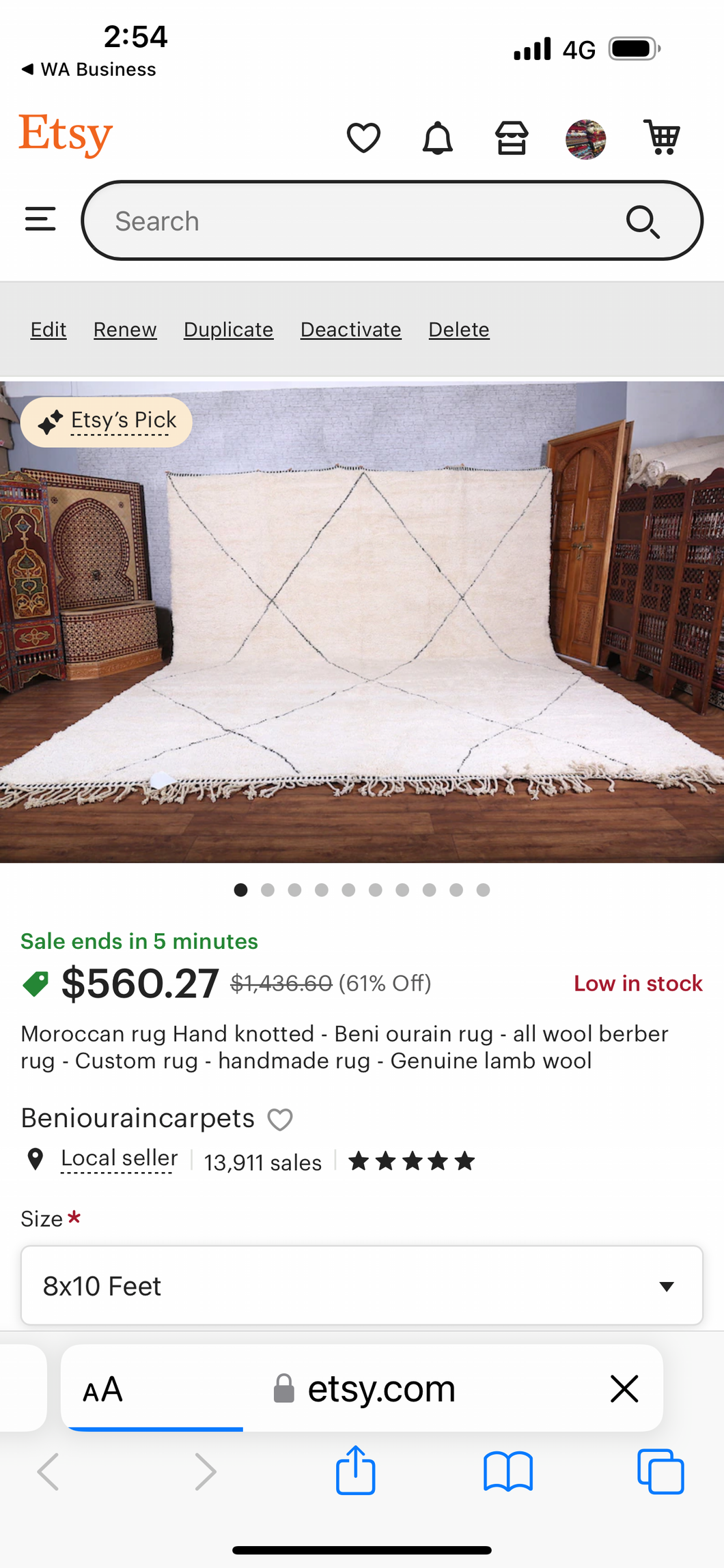Edit this listing

[48, 330]
